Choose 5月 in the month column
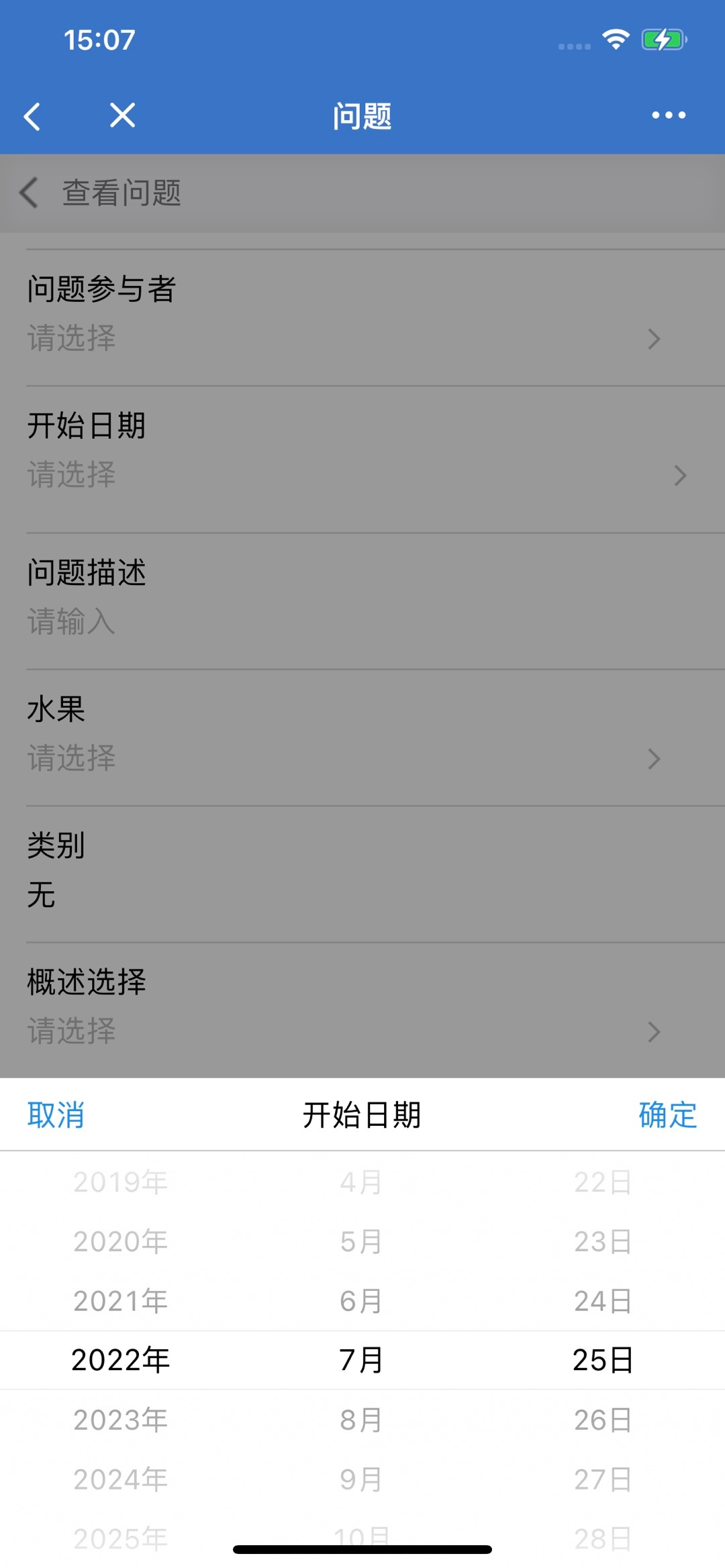The image size is (725, 1568). point(361,1241)
